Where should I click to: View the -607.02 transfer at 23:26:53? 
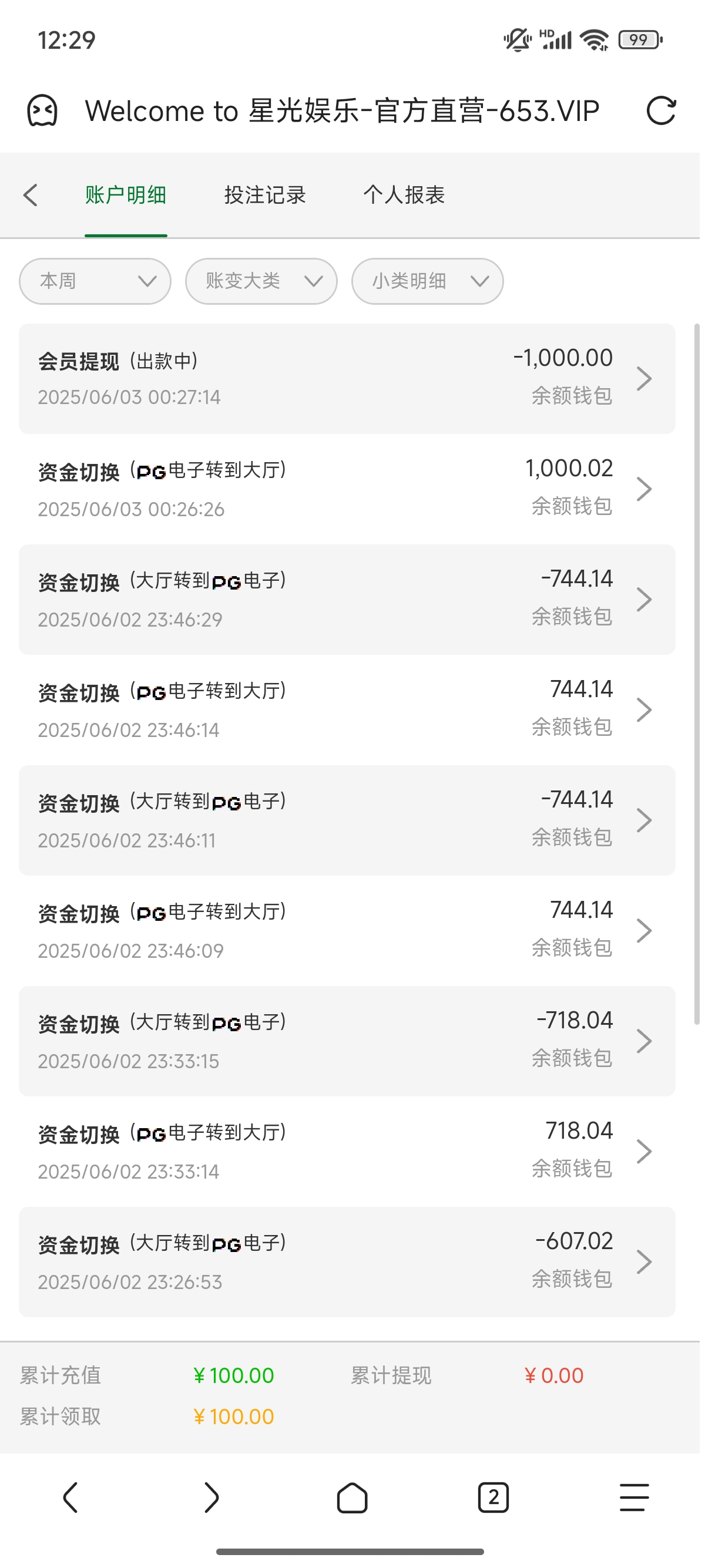(347, 1263)
